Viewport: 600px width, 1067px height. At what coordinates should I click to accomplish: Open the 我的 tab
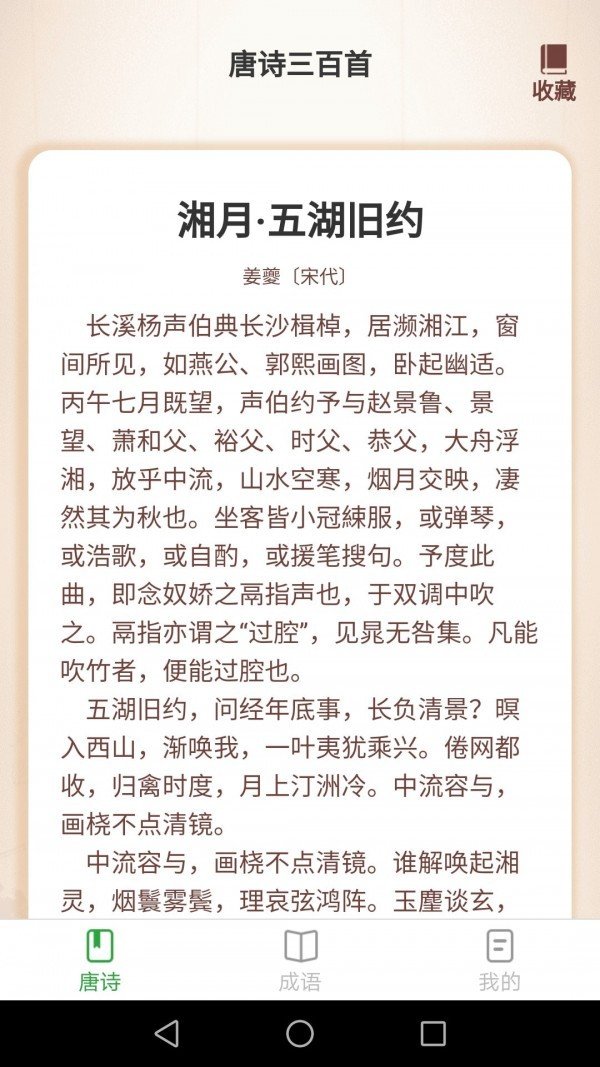tap(499, 959)
